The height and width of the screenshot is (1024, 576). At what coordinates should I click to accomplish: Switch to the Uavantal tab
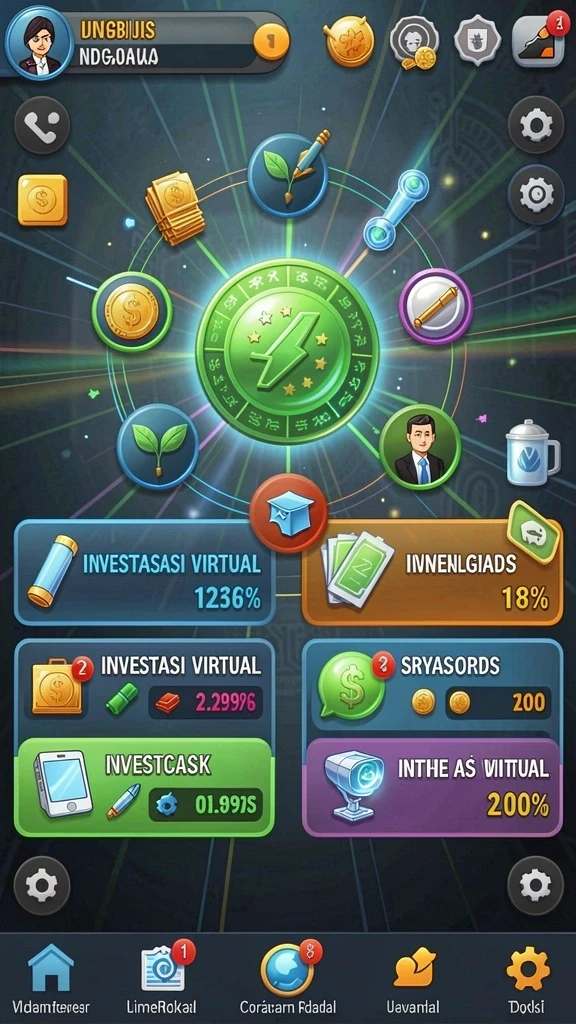pos(413,978)
